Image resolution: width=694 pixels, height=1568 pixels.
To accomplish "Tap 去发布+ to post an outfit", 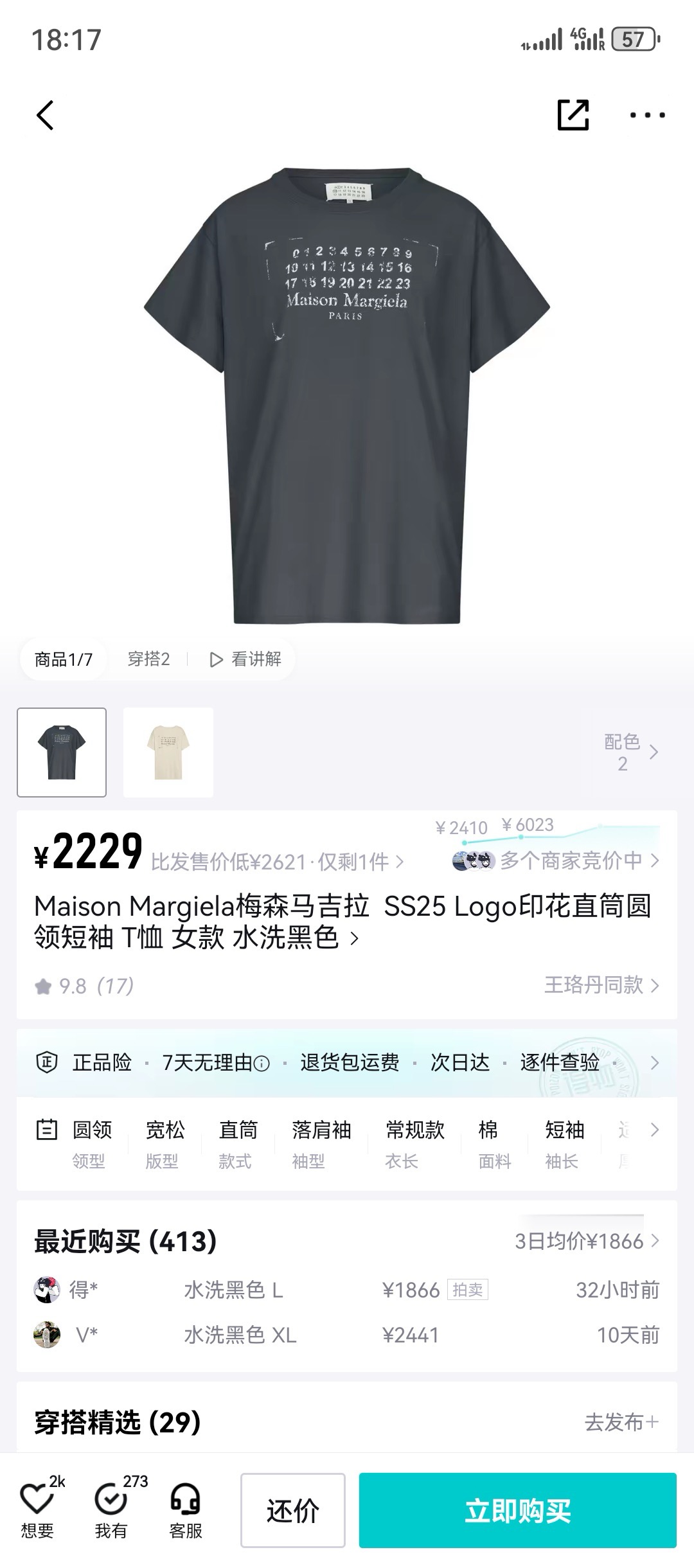I will pyautogui.click(x=621, y=1422).
